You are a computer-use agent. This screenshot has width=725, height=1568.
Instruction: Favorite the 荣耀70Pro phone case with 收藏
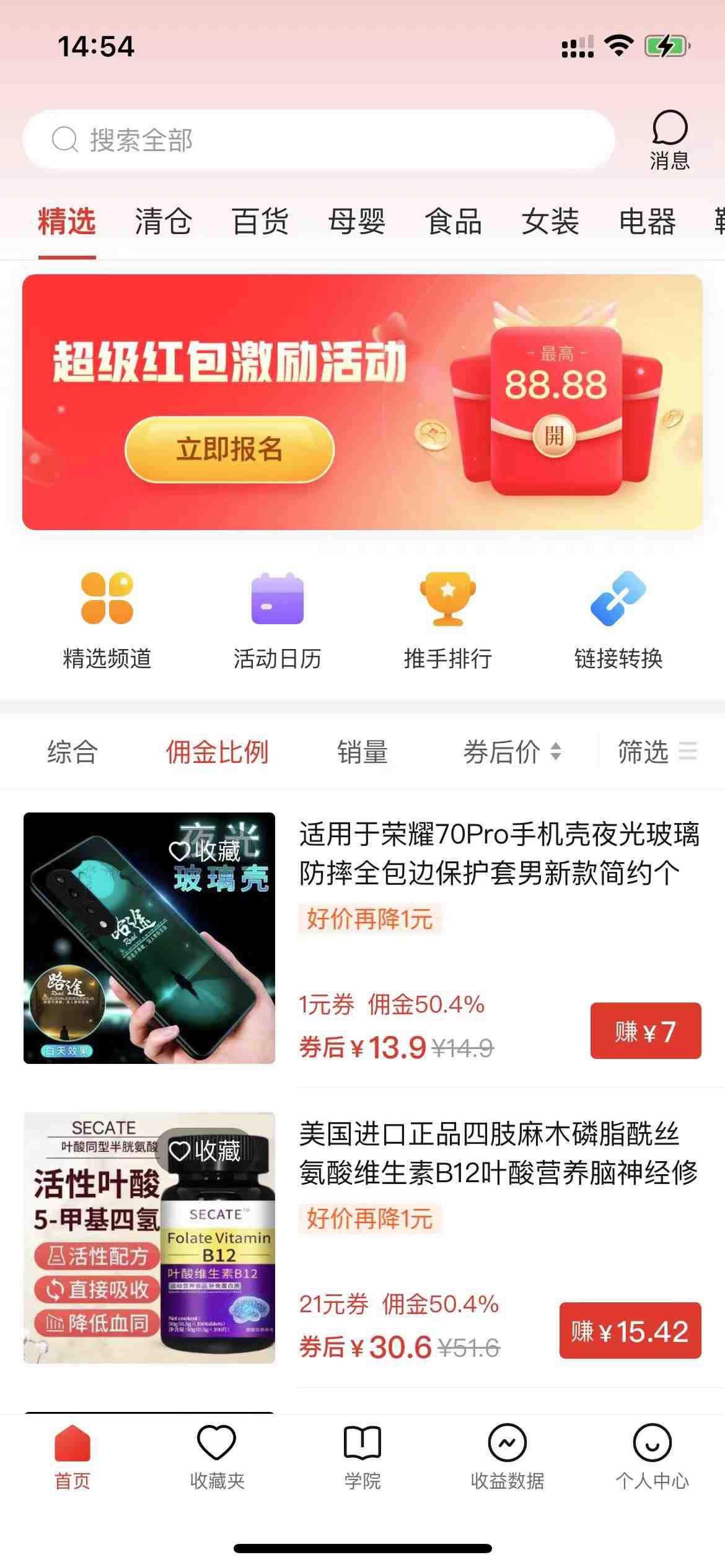point(204,850)
